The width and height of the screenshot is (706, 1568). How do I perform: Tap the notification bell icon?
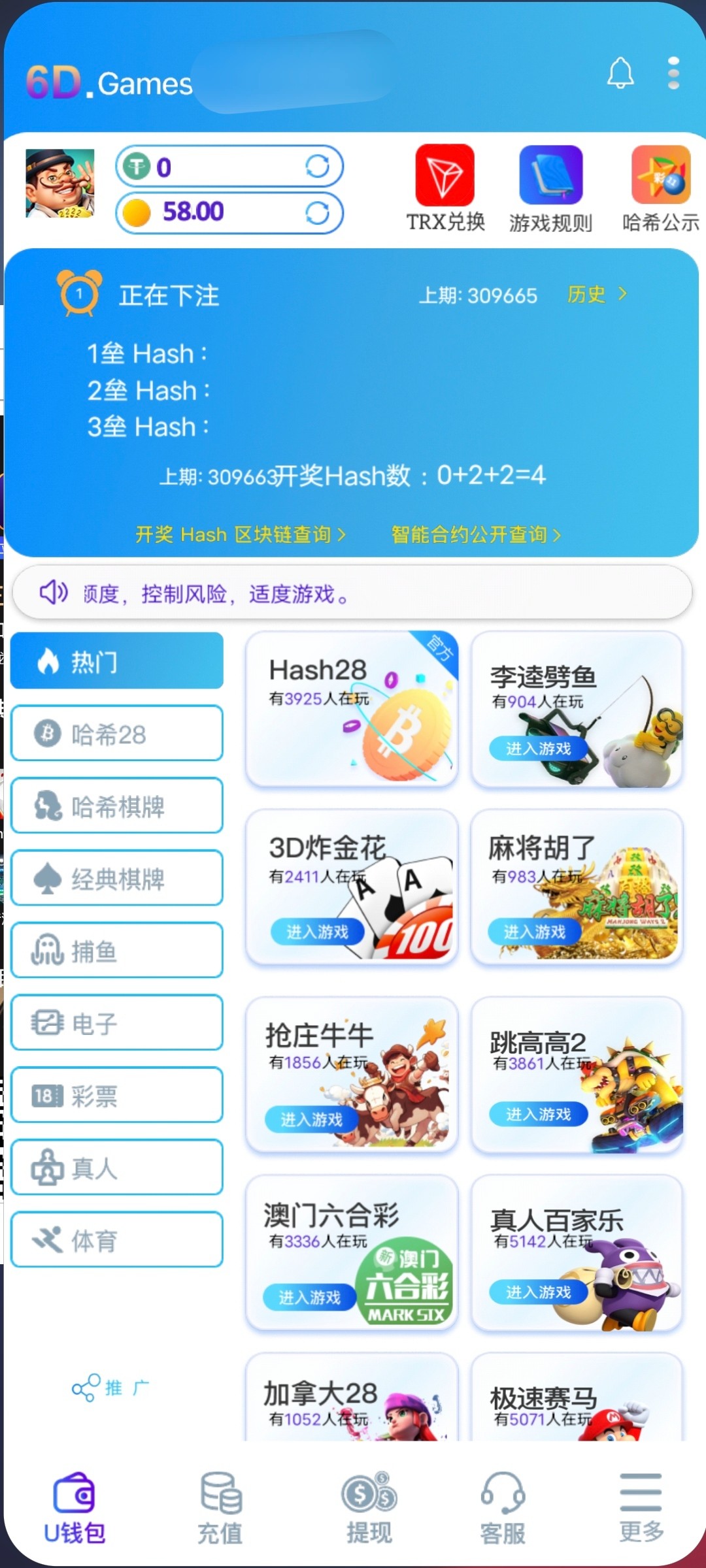coord(620,73)
